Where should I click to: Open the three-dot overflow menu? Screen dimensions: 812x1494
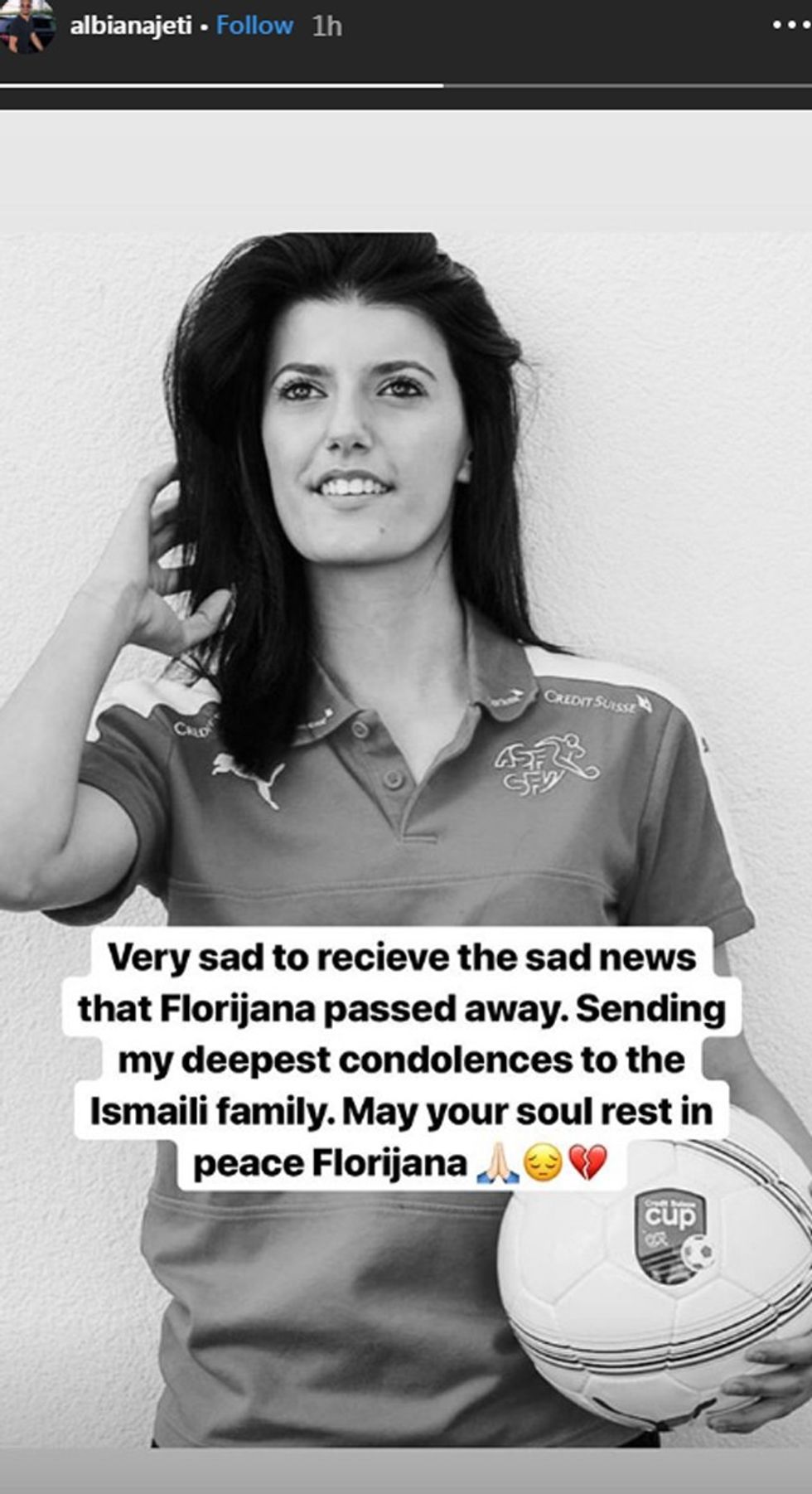pyautogui.click(x=787, y=26)
